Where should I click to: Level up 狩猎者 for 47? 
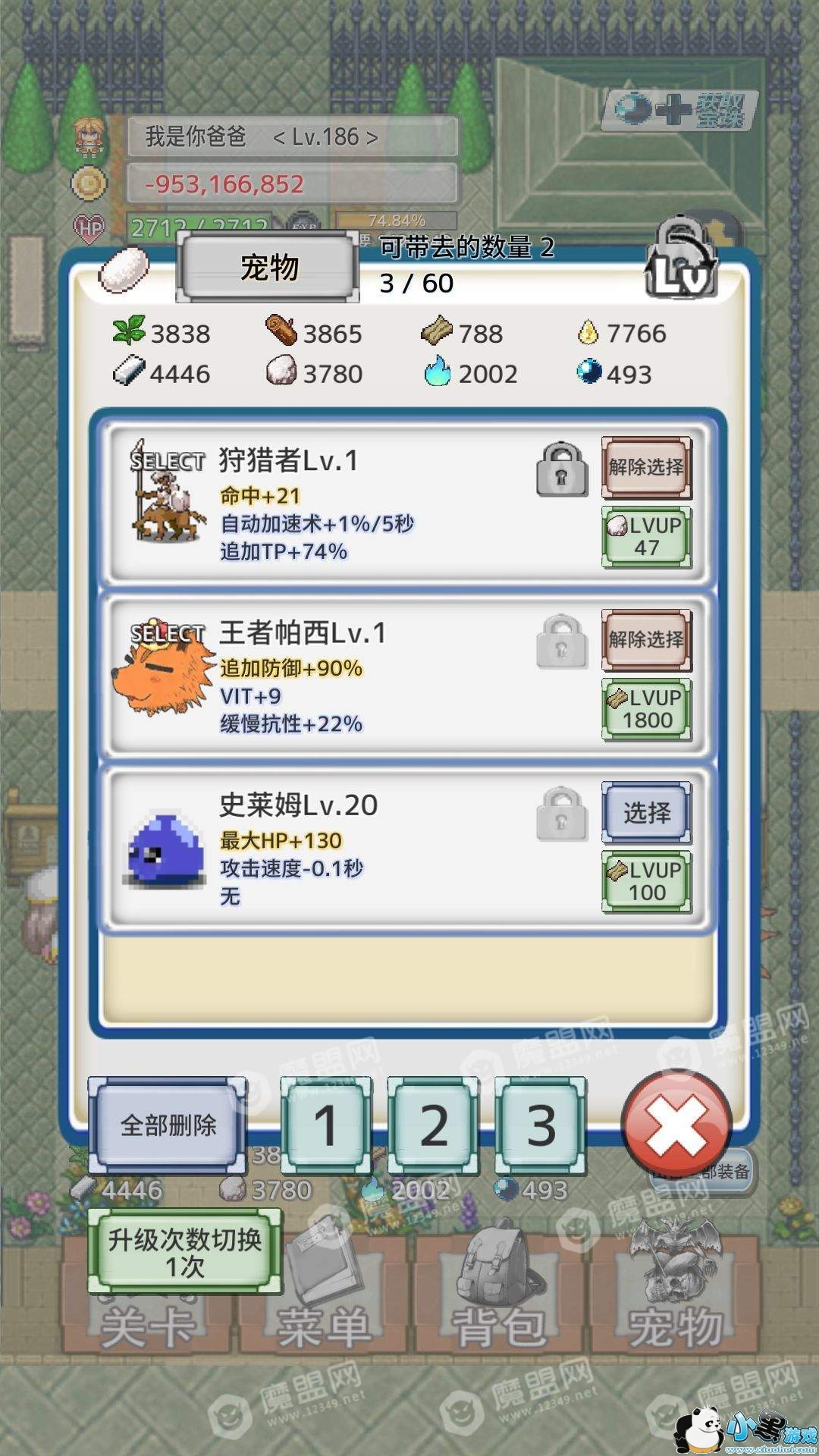click(646, 536)
